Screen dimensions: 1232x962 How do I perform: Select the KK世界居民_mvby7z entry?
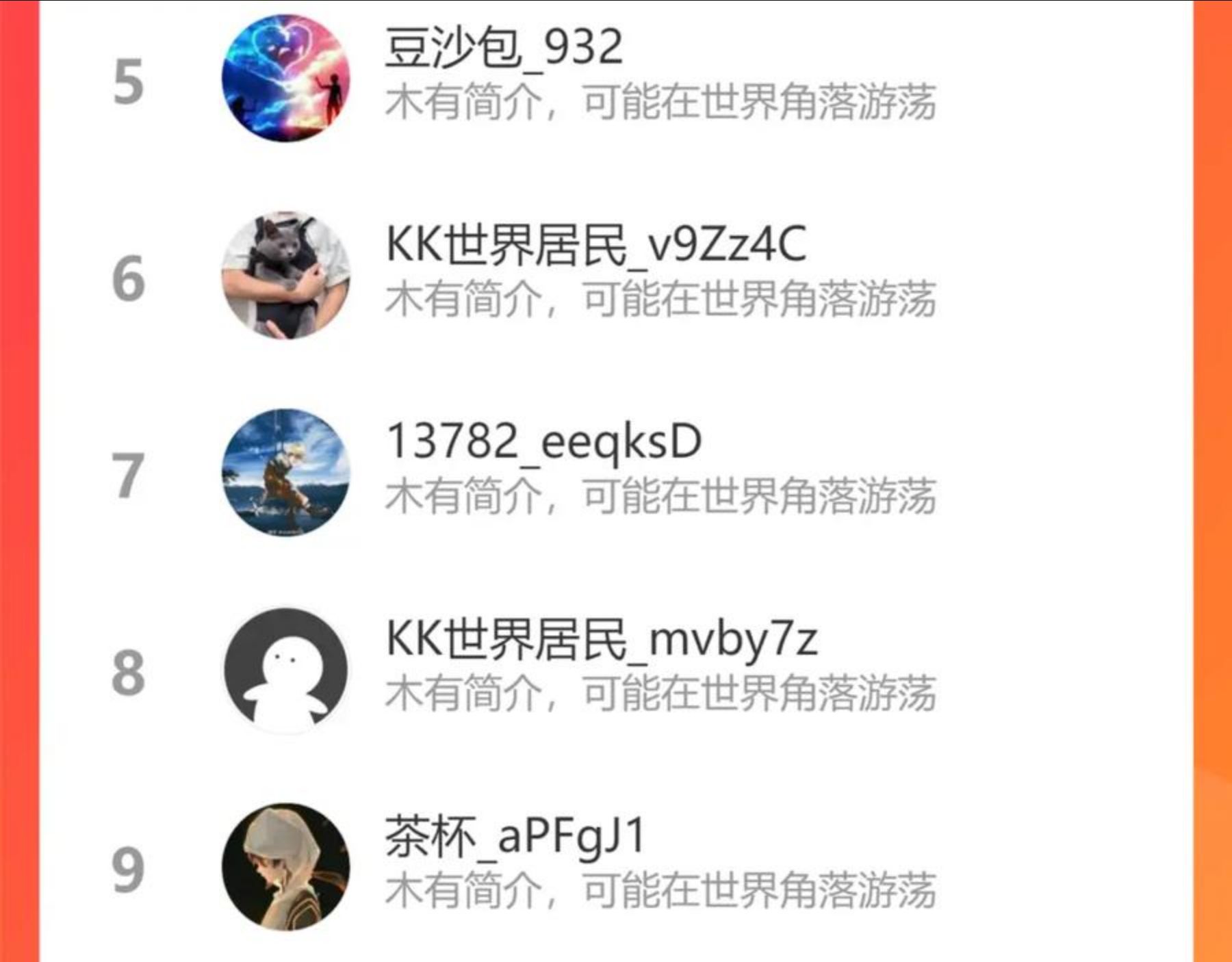coord(616,669)
